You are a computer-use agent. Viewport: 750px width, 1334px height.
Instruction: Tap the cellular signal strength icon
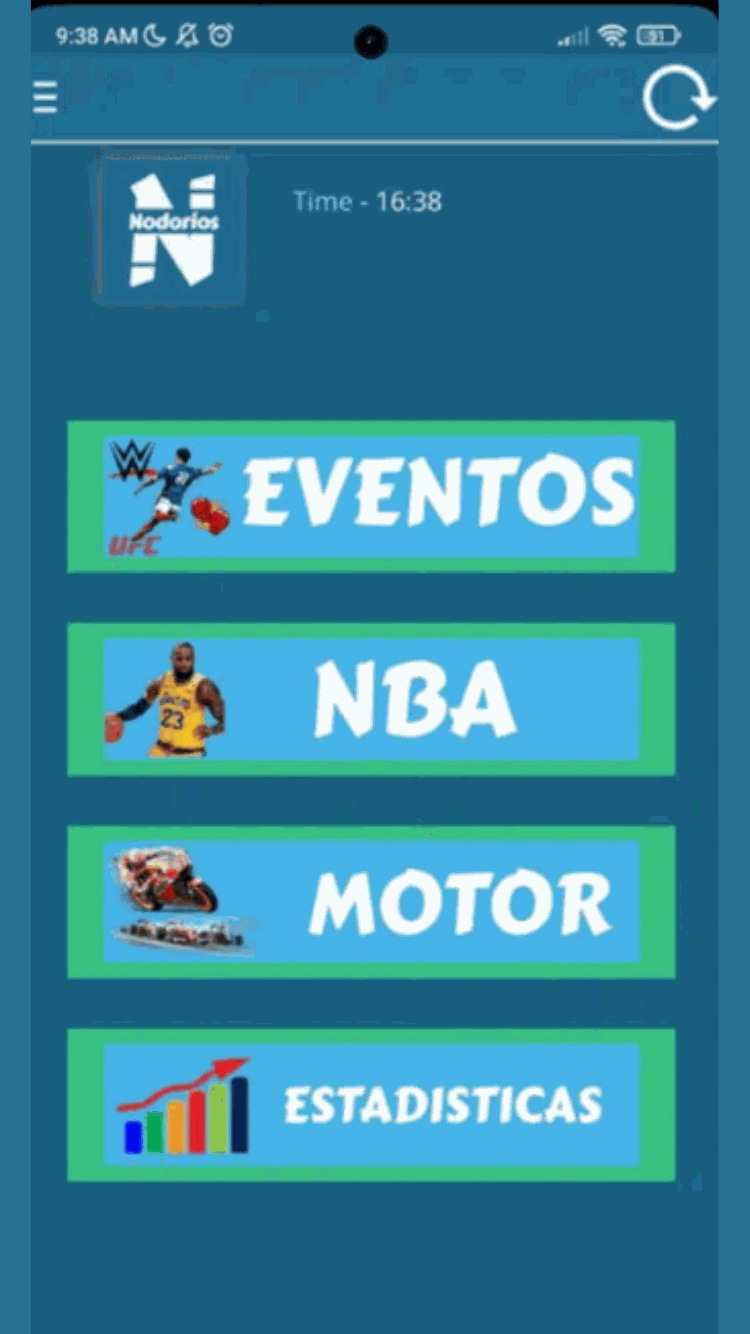tap(573, 36)
